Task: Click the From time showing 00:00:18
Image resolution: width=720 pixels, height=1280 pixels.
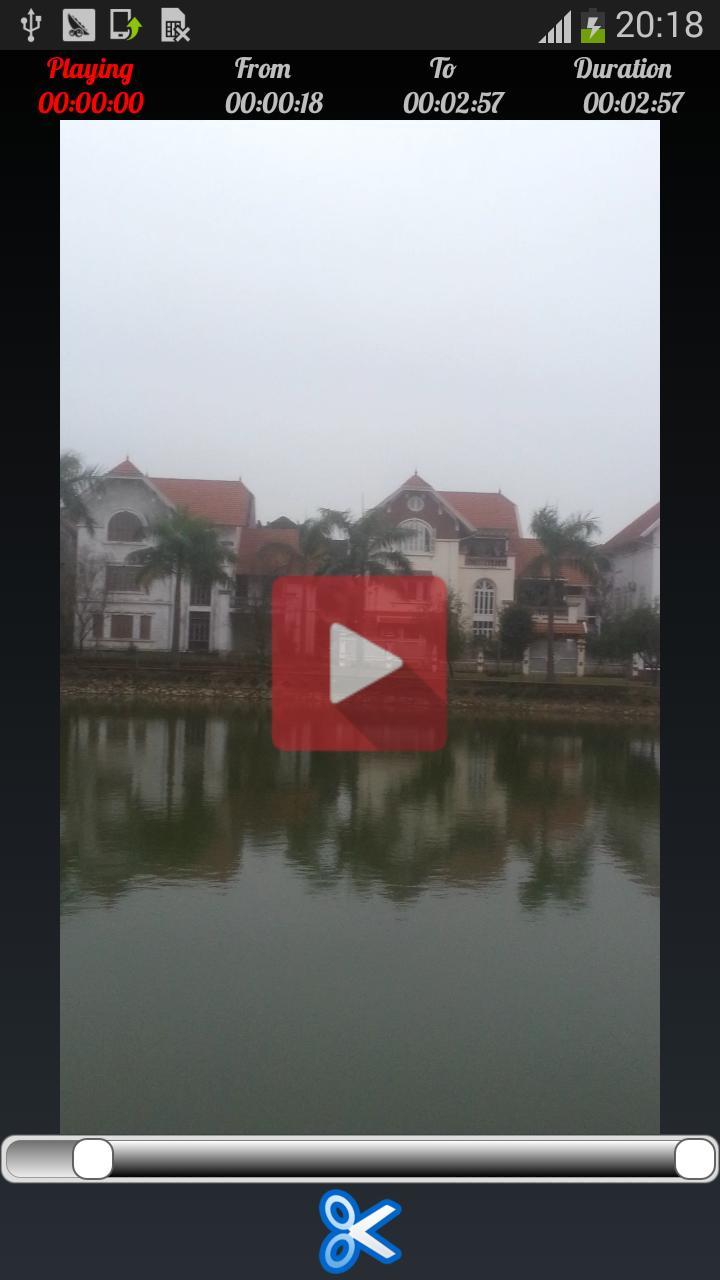Action: tap(262, 101)
